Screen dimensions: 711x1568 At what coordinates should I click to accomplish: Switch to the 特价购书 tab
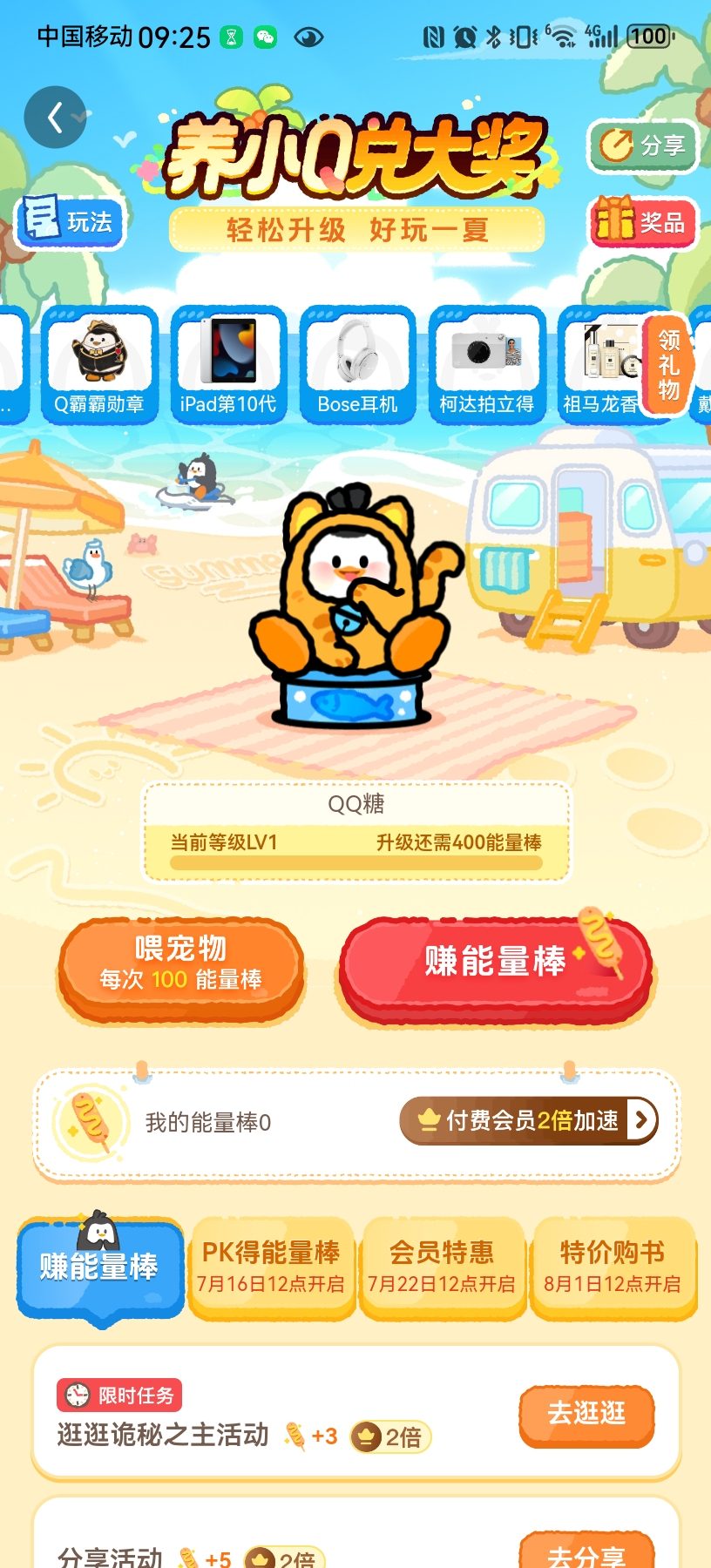pyautogui.click(x=613, y=1267)
